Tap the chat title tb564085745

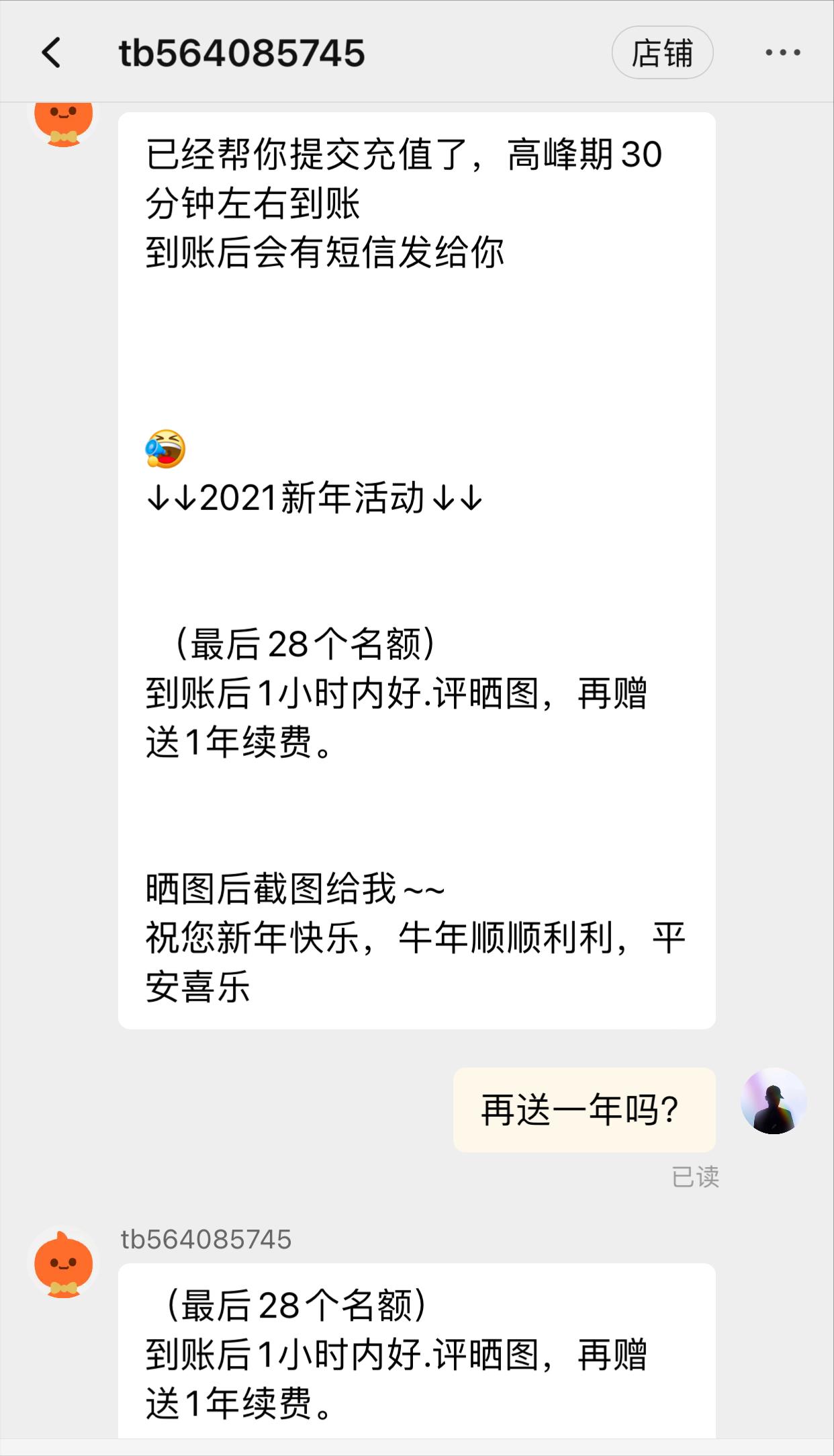pos(242,52)
